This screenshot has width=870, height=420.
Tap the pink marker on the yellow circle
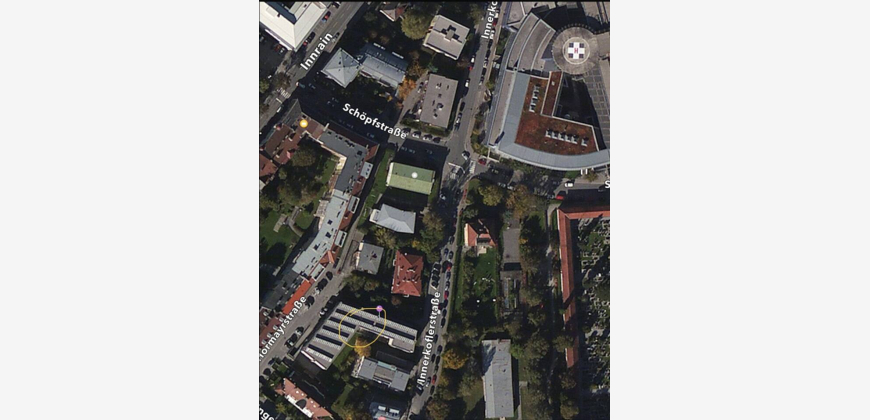(380, 309)
